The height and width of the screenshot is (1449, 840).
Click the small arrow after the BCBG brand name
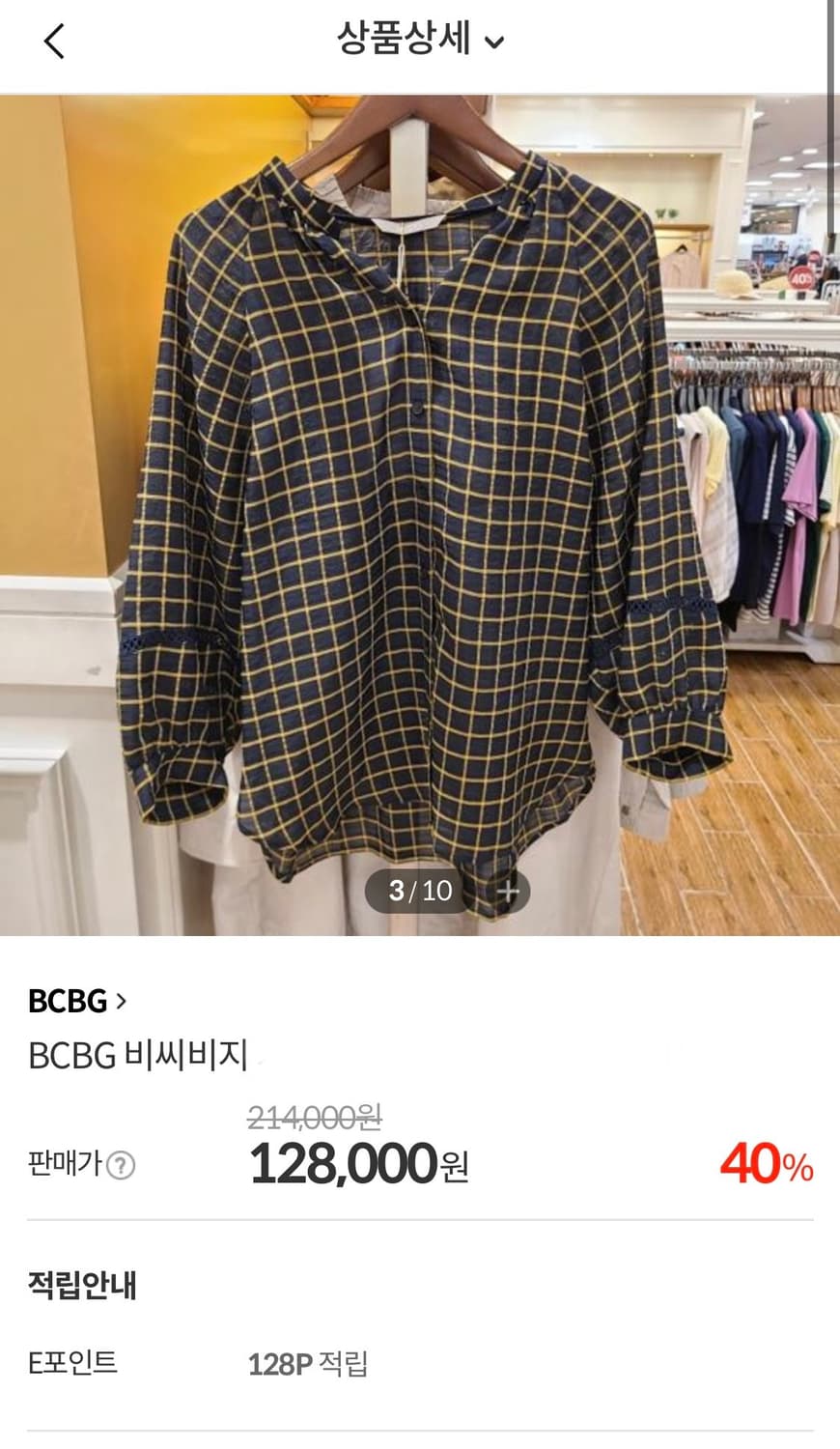(122, 1003)
